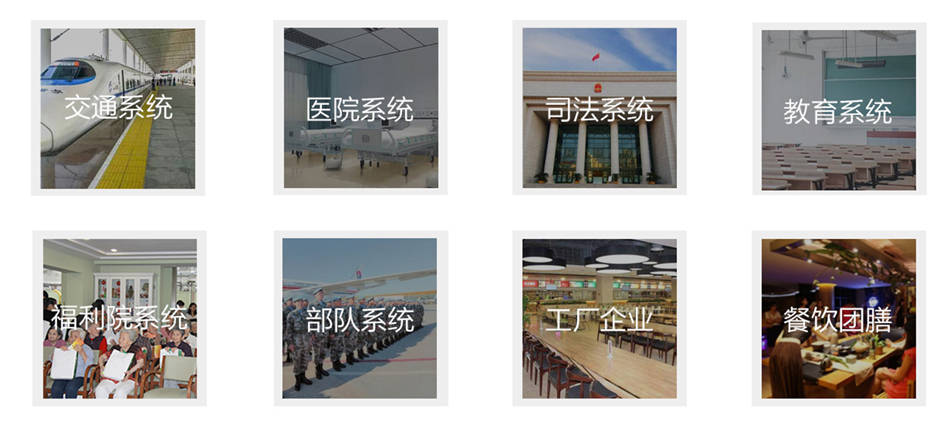Open 教育系统 category tile
The height and width of the screenshot is (424, 950).
tap(838, 108)
